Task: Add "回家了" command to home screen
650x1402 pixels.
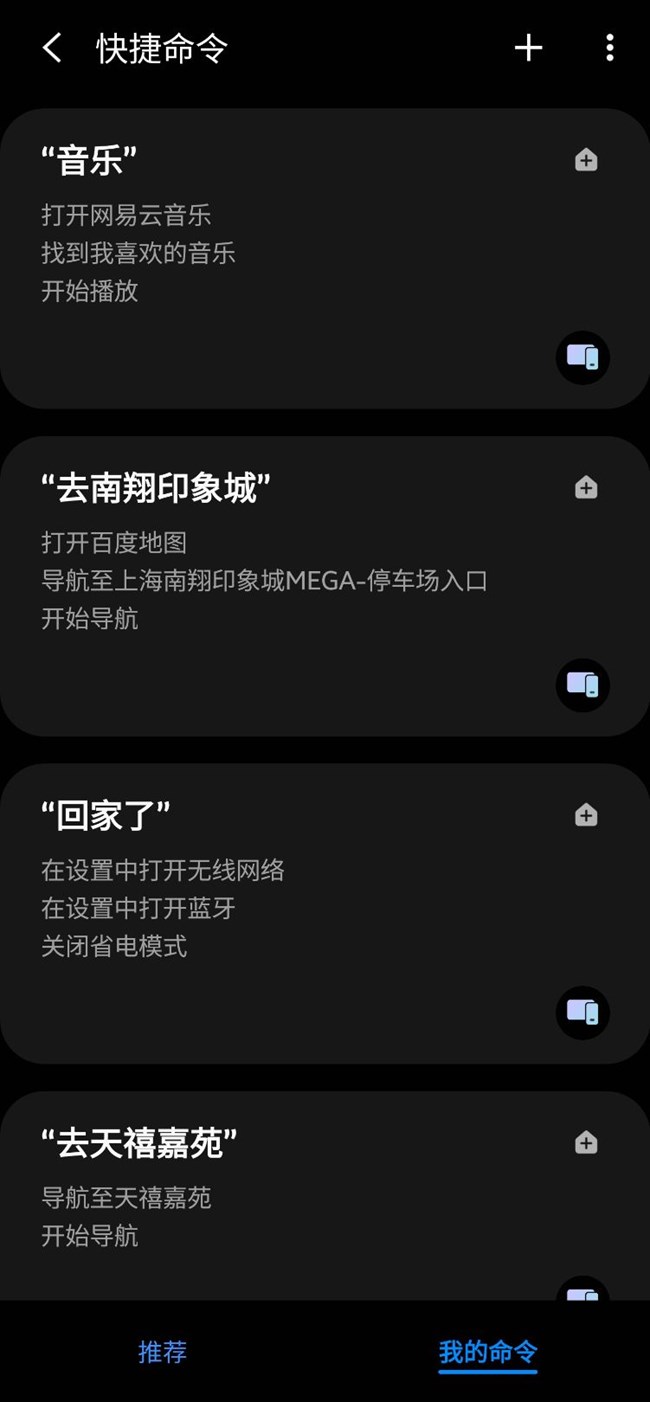Action: click(x=586, y=815)
